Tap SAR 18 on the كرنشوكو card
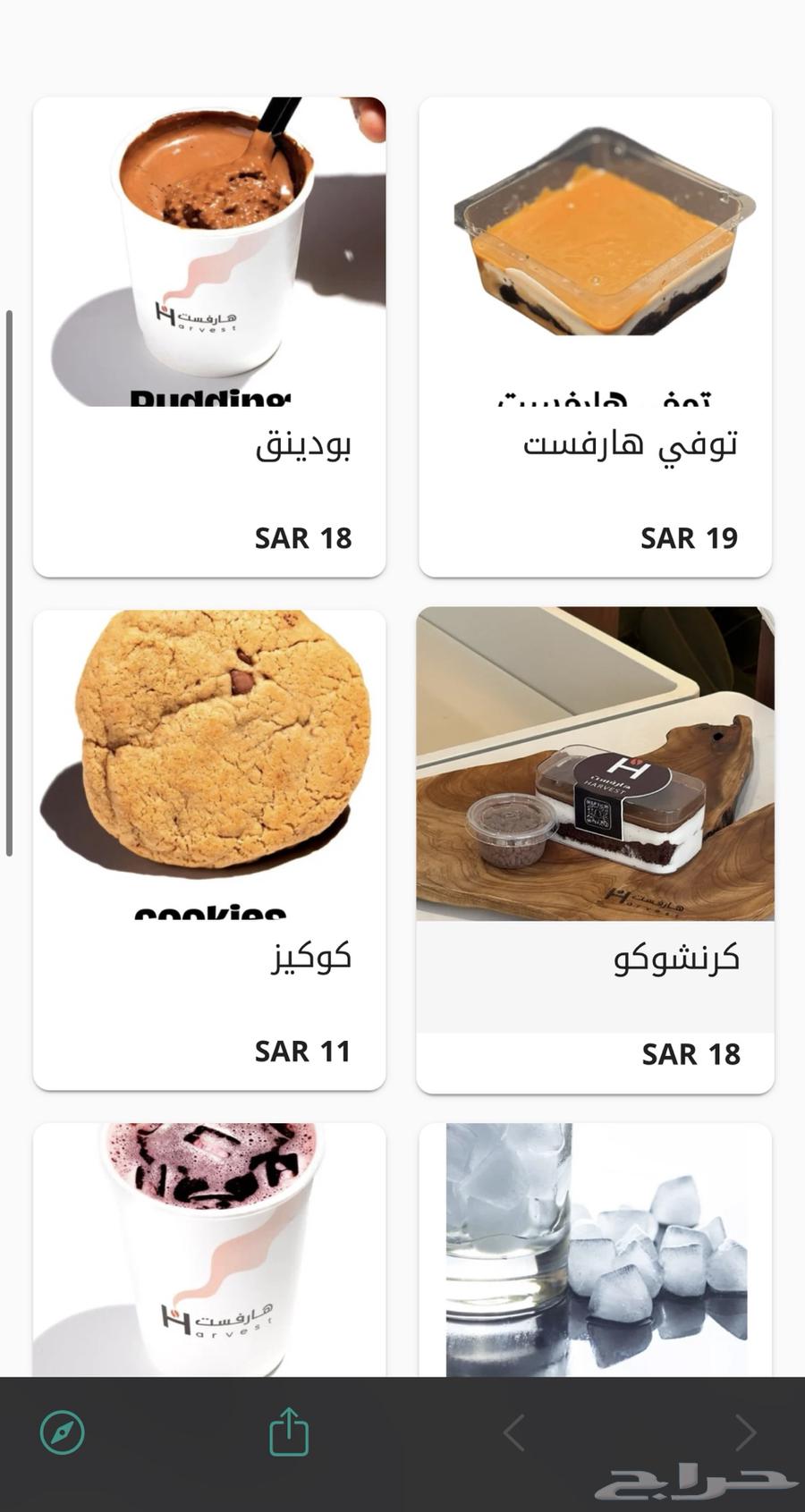 689,1054
